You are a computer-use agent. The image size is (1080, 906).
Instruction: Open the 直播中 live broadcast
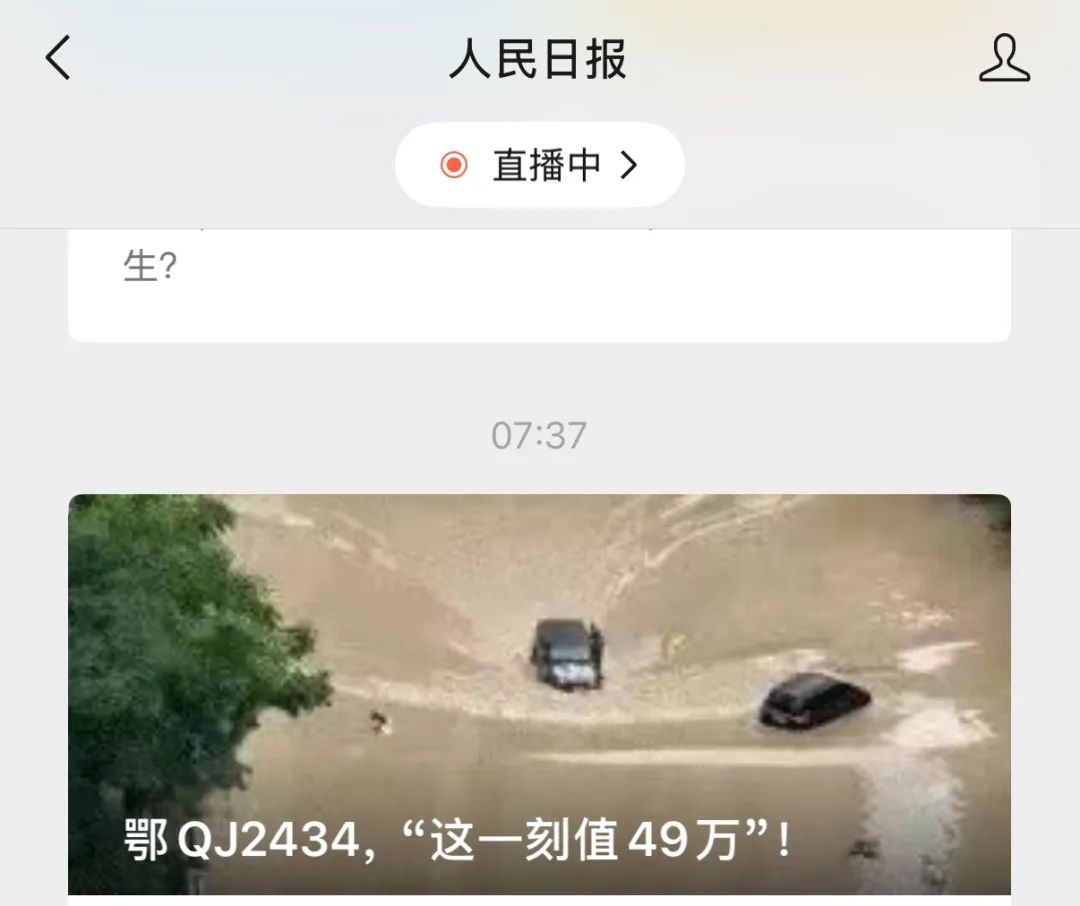click(x=540, y=165)
